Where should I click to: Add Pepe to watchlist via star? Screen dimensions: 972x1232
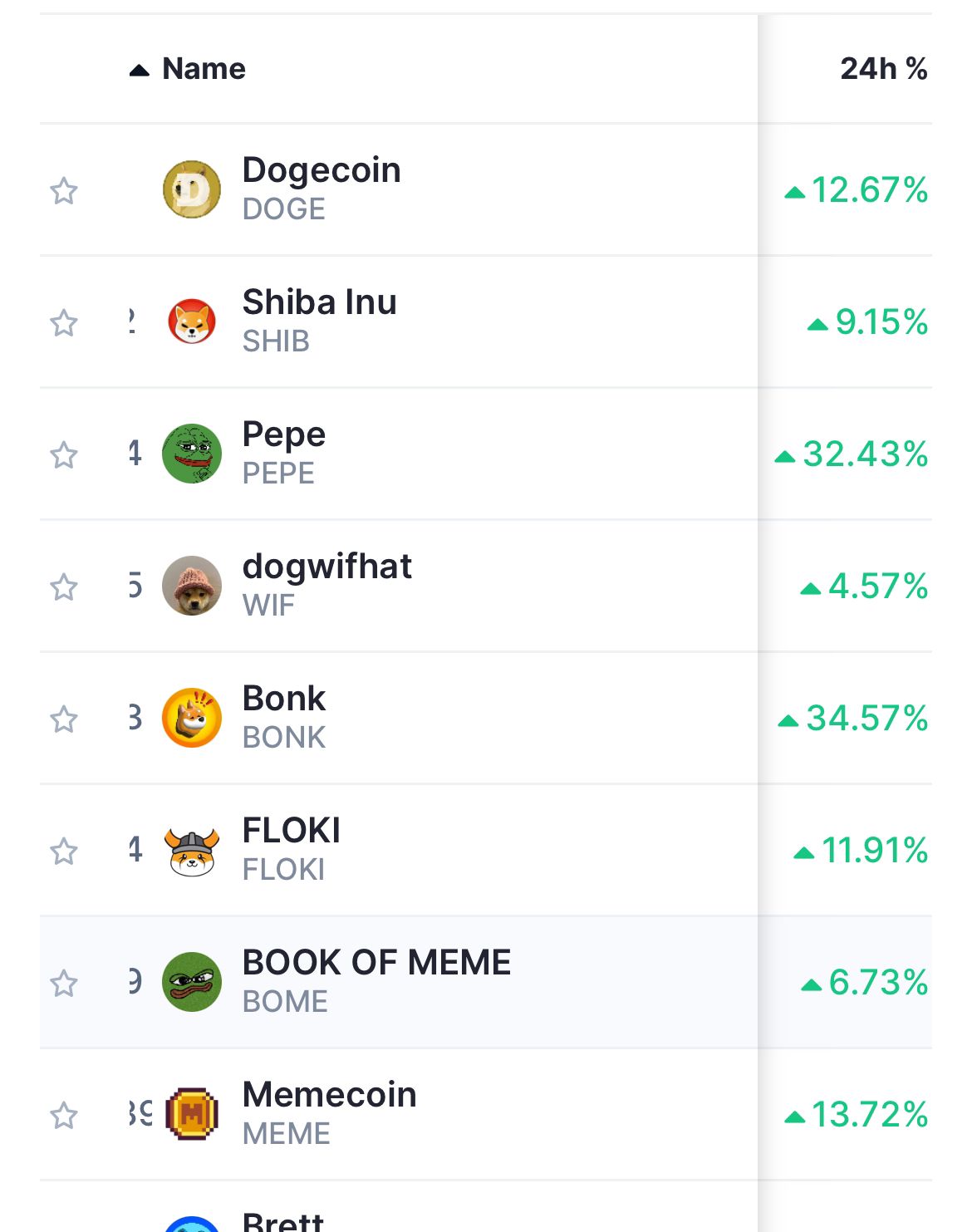tap(64, 452)
